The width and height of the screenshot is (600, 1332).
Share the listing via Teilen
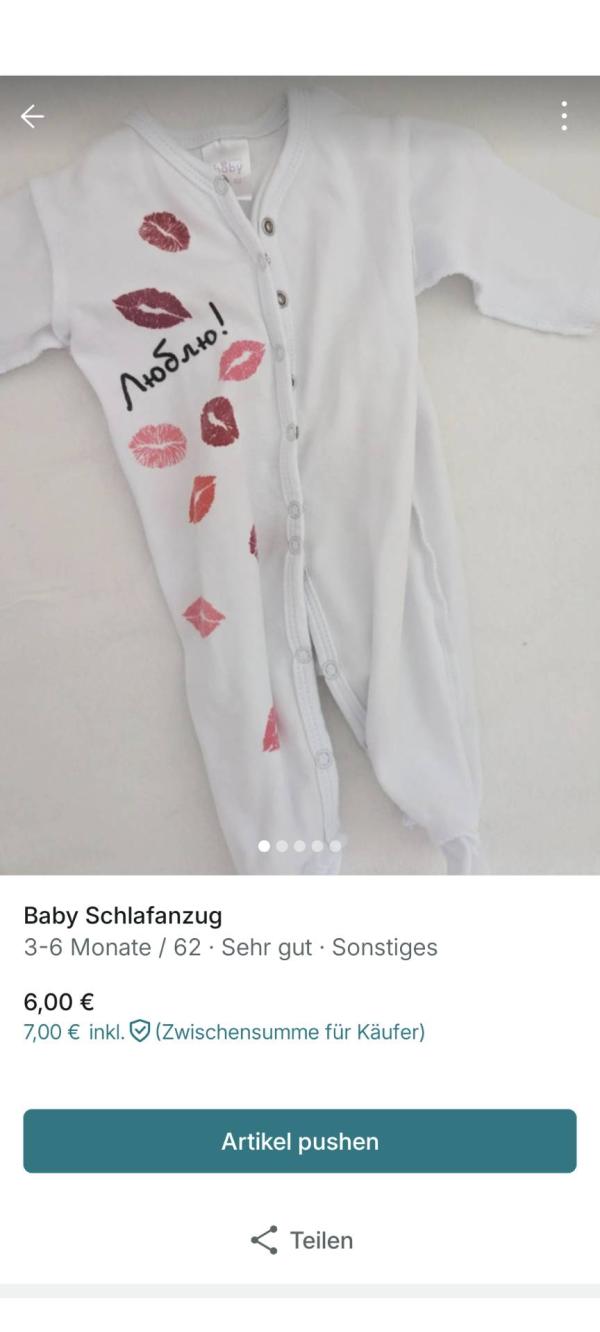[x=301, y=1240]
